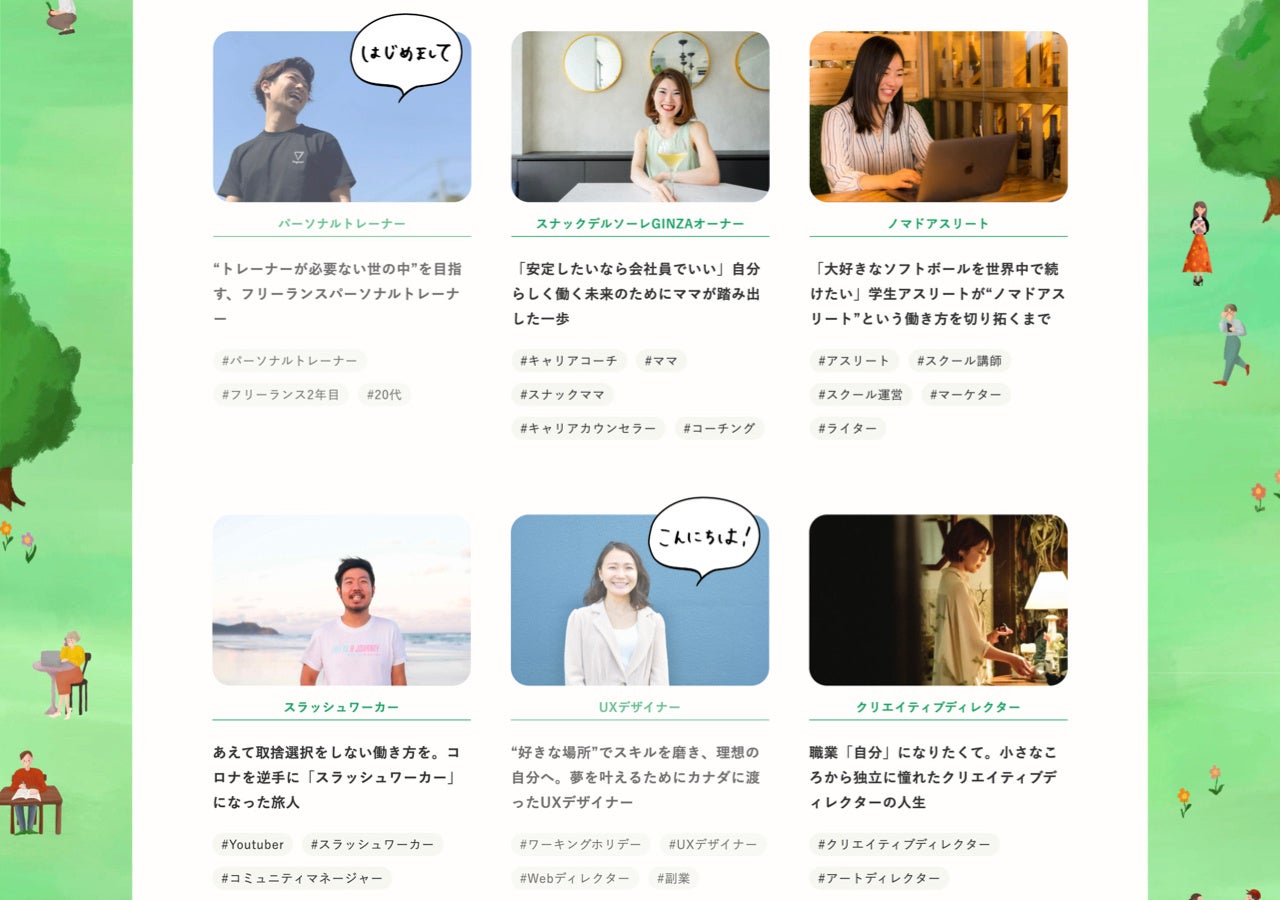Select the #ライター tag
The image size is (1280, 900).
847,429
